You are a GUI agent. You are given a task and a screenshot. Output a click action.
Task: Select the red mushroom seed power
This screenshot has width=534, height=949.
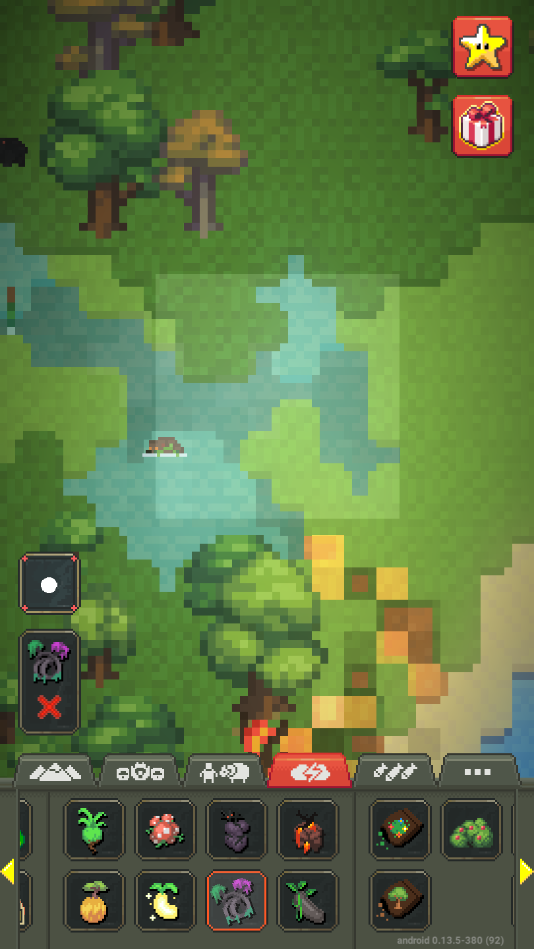click(165, 830)
